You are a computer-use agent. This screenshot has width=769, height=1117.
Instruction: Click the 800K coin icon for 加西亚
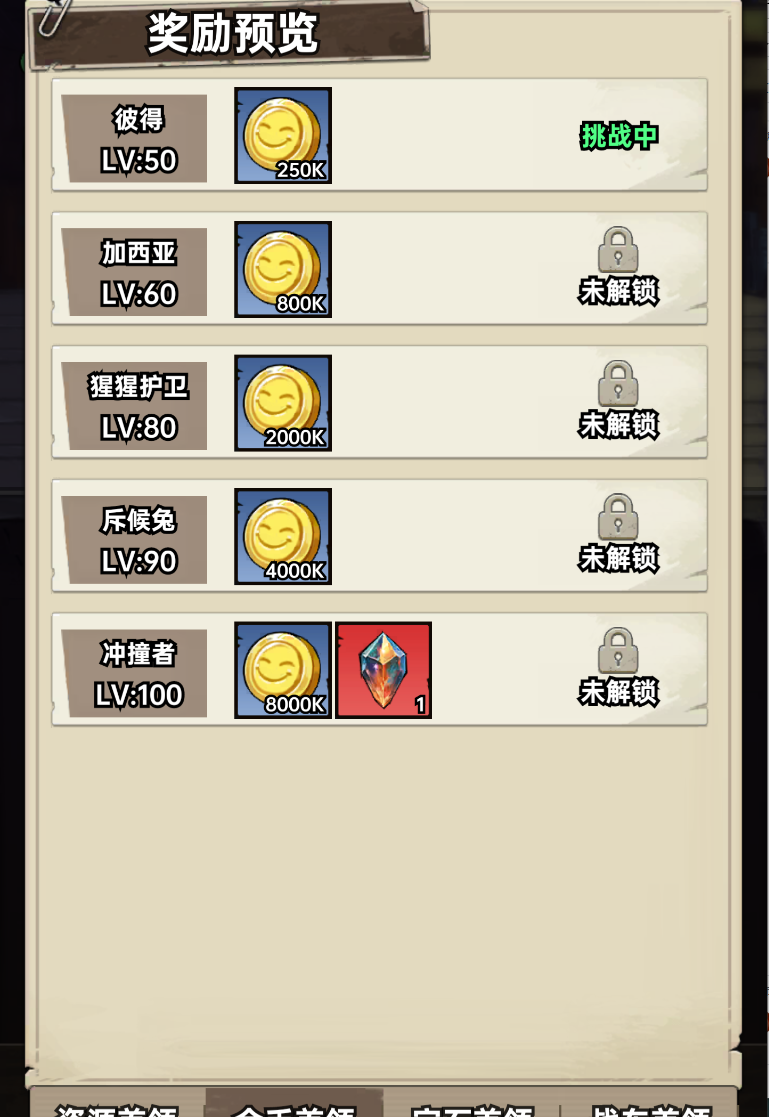tap(282, 270)
